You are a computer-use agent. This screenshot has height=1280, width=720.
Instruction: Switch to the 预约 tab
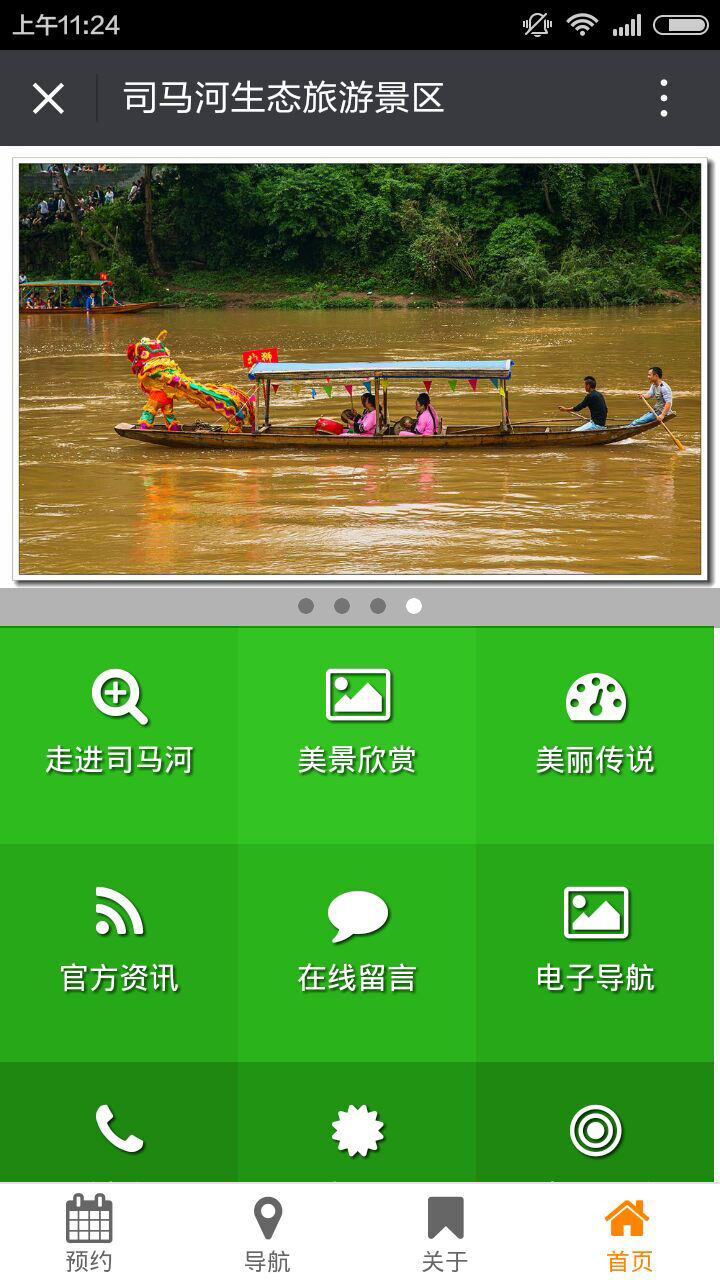(x=89, y=1234)
